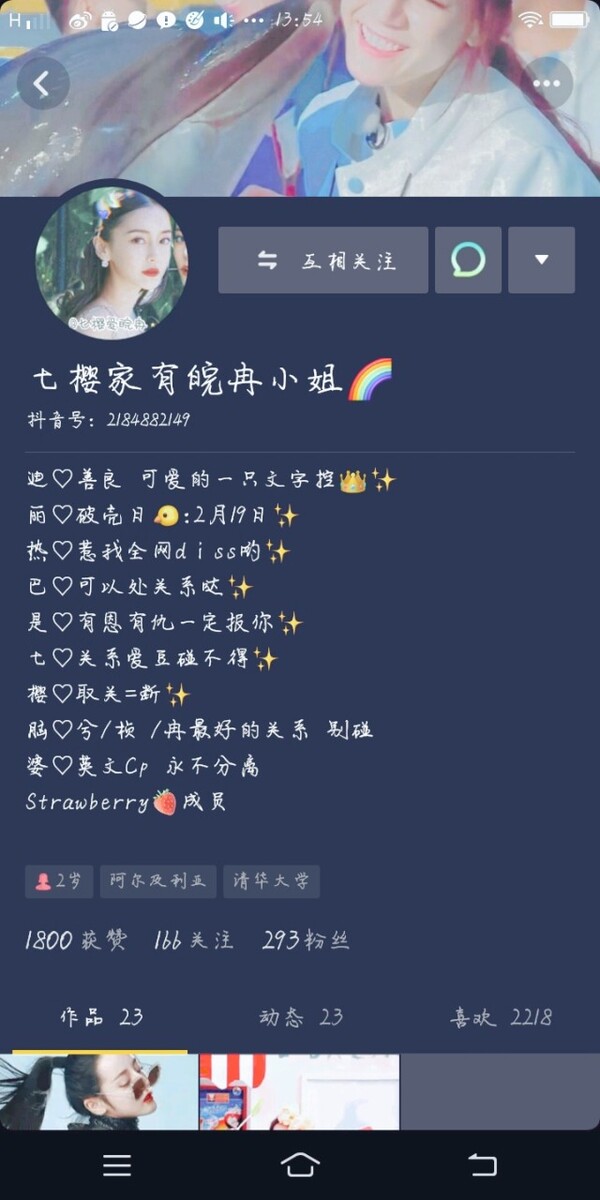The height and width of the screenshot is (1200, 600).
Task: Tap the system home button
Action: point(300,1165)
